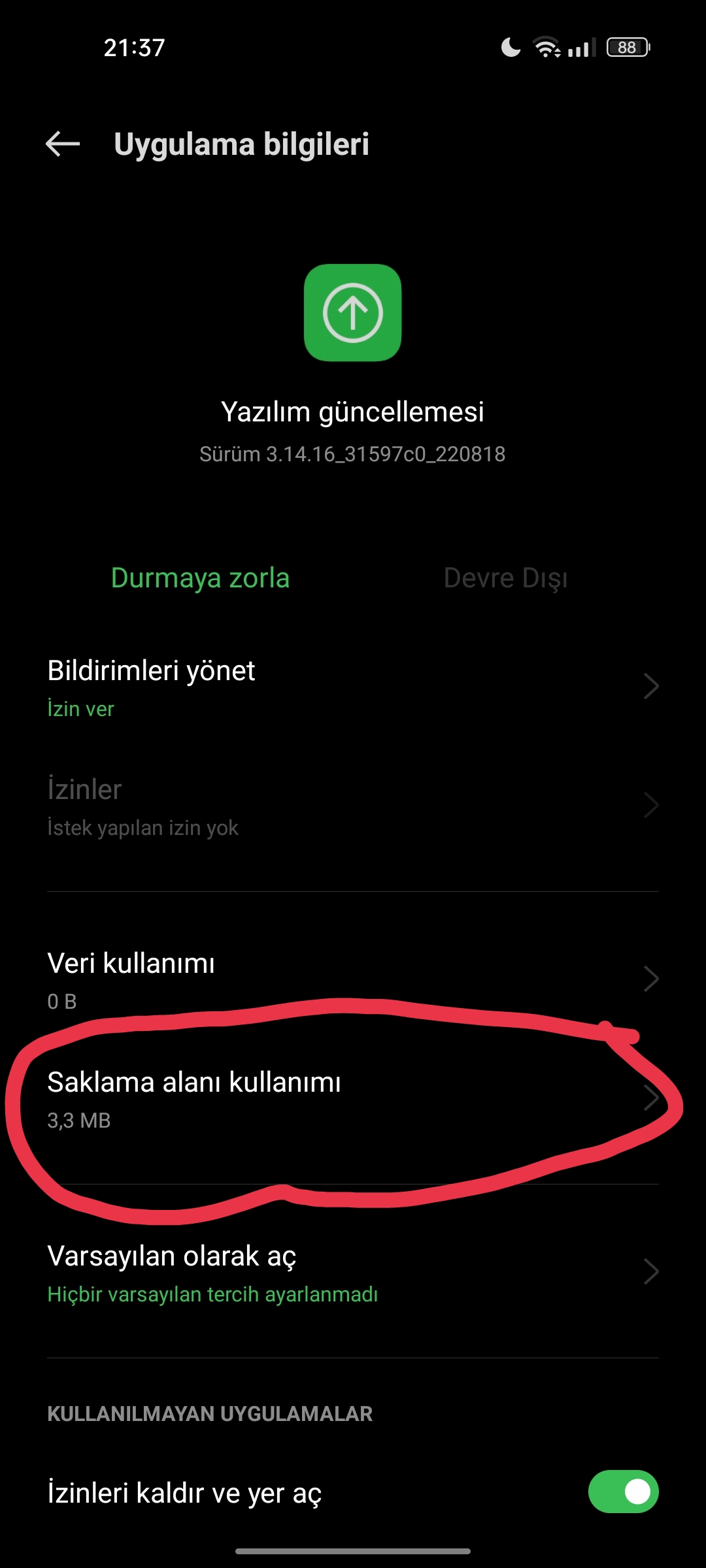
Task: Toggle İzinleri kaldır ve yer aç switch
Action: click(623, 1492)
